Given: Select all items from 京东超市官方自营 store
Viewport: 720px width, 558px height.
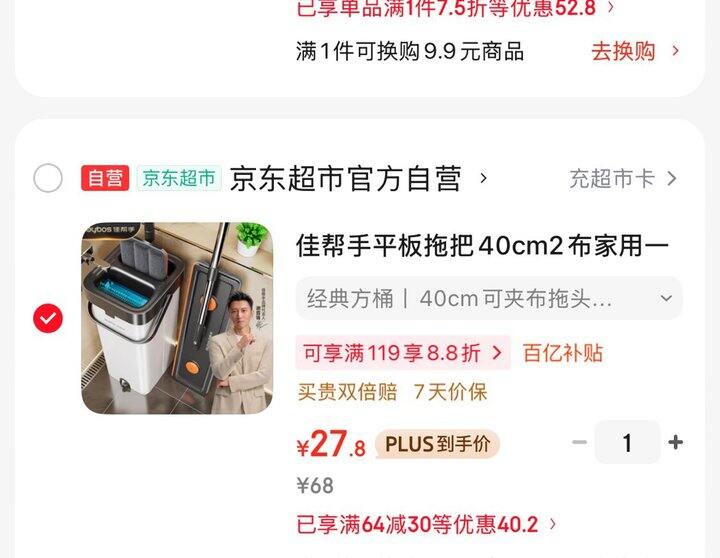Looking at the screenshot, I should 48,179.
